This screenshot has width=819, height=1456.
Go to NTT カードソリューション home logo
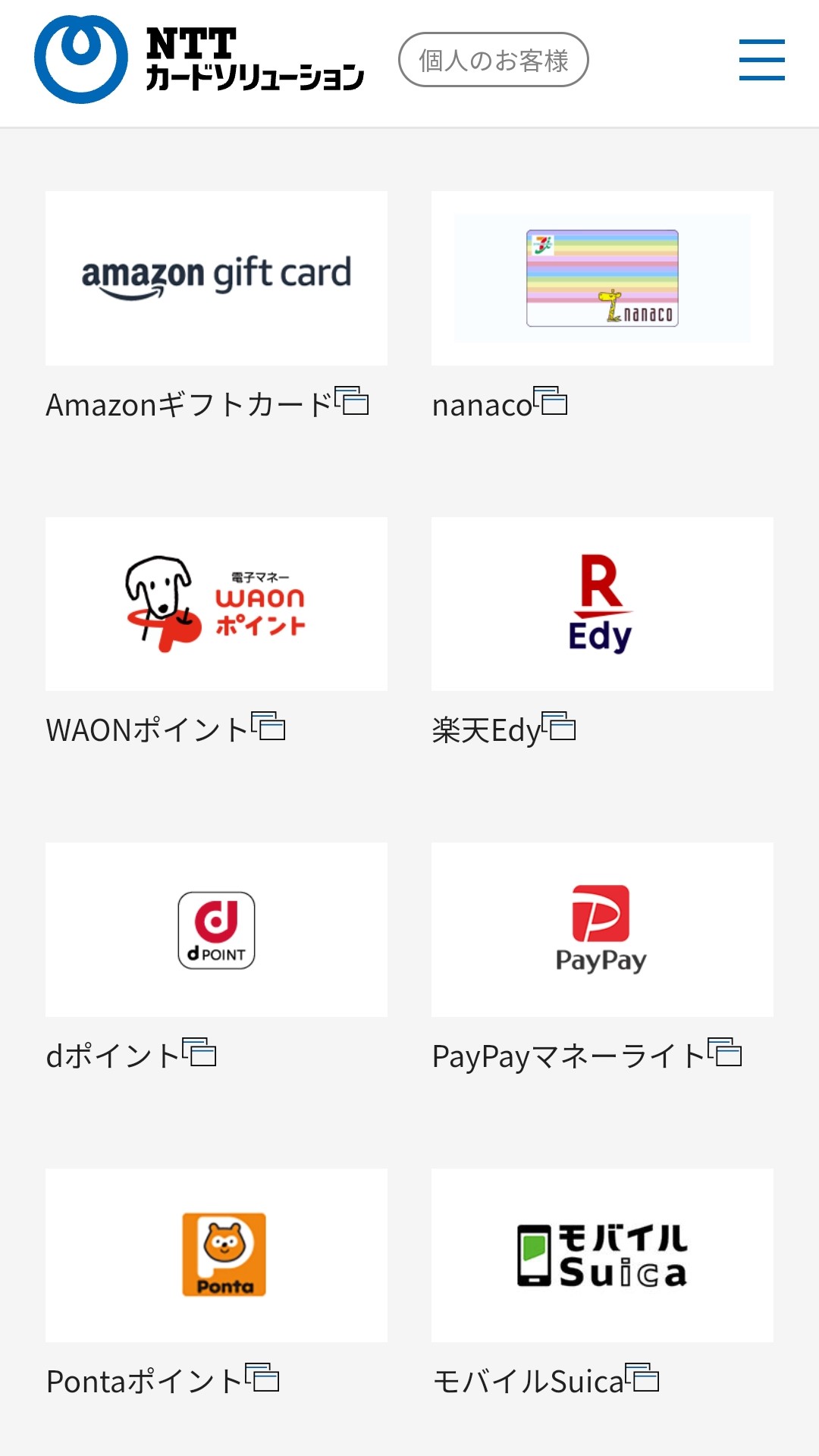[199, 60]
